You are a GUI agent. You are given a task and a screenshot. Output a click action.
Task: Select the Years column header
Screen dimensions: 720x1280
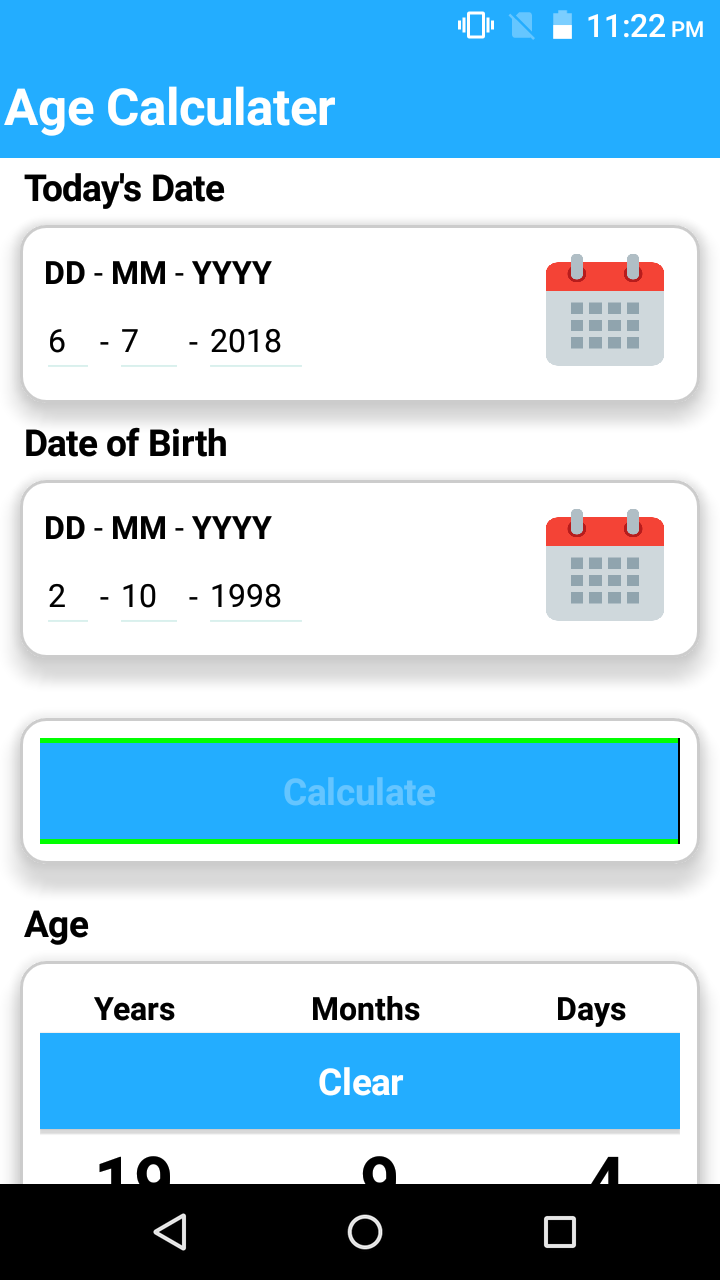click(x=134, y=1009)
